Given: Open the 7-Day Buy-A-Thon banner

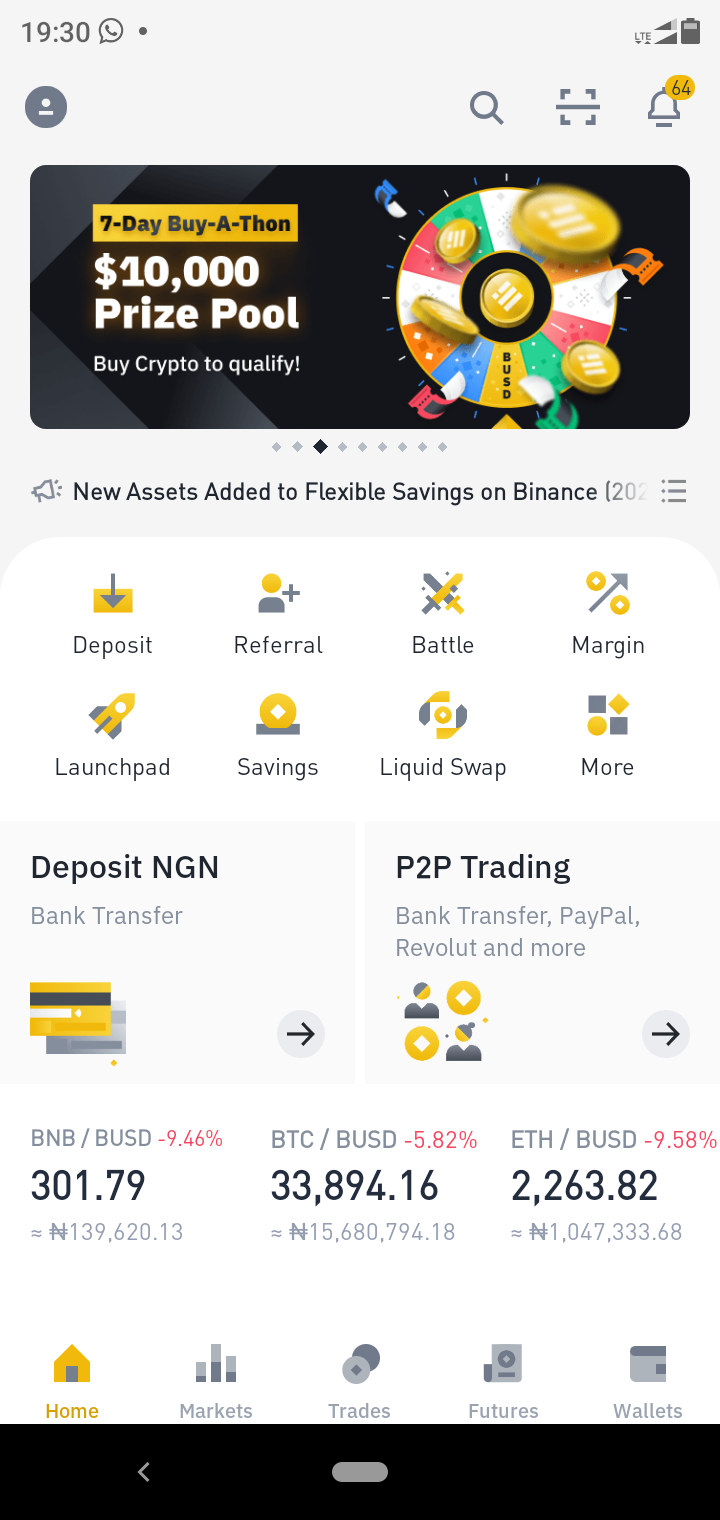Looking at the screenshot, I should pyautogui.click(x=360, y=297).
